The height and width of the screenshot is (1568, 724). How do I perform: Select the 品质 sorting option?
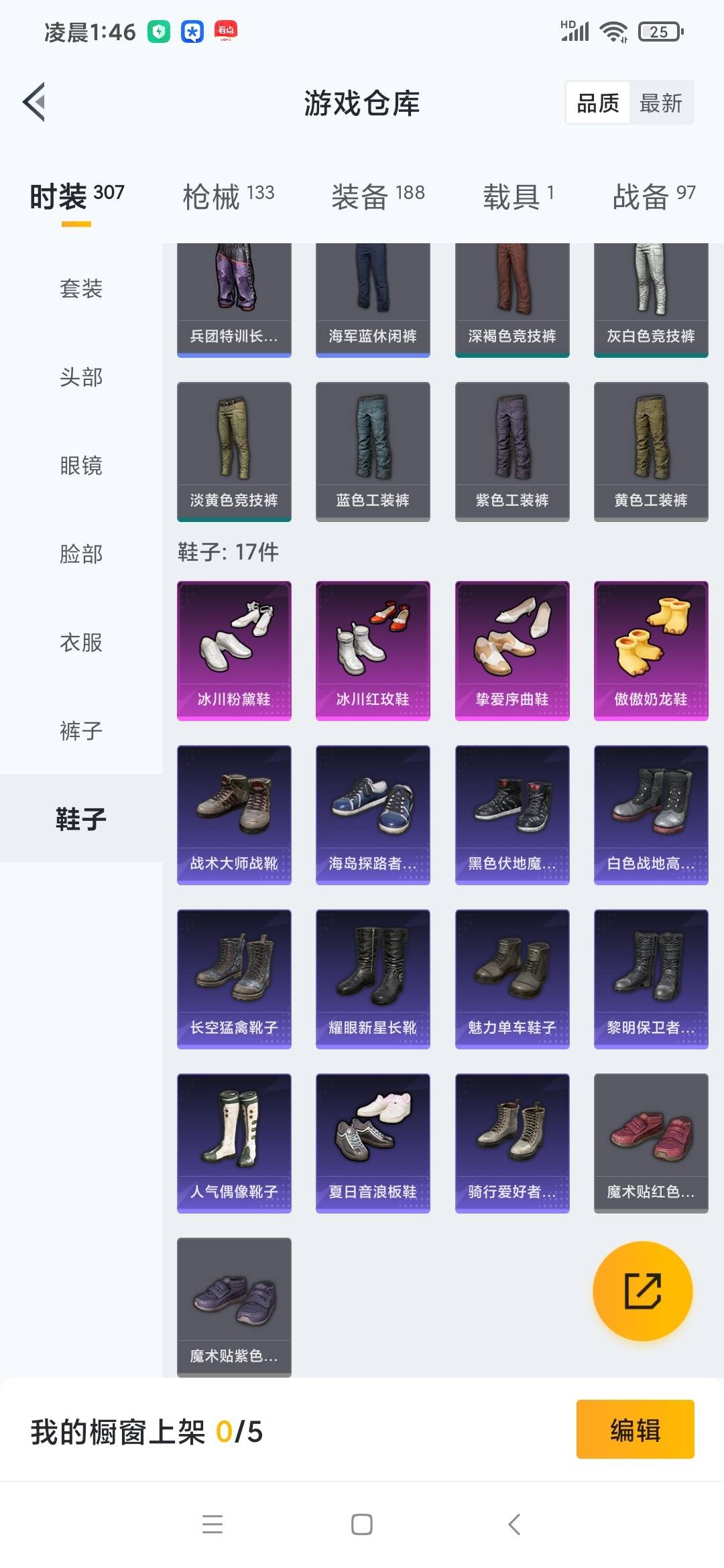pyautogui.click(x=598, y=103)
